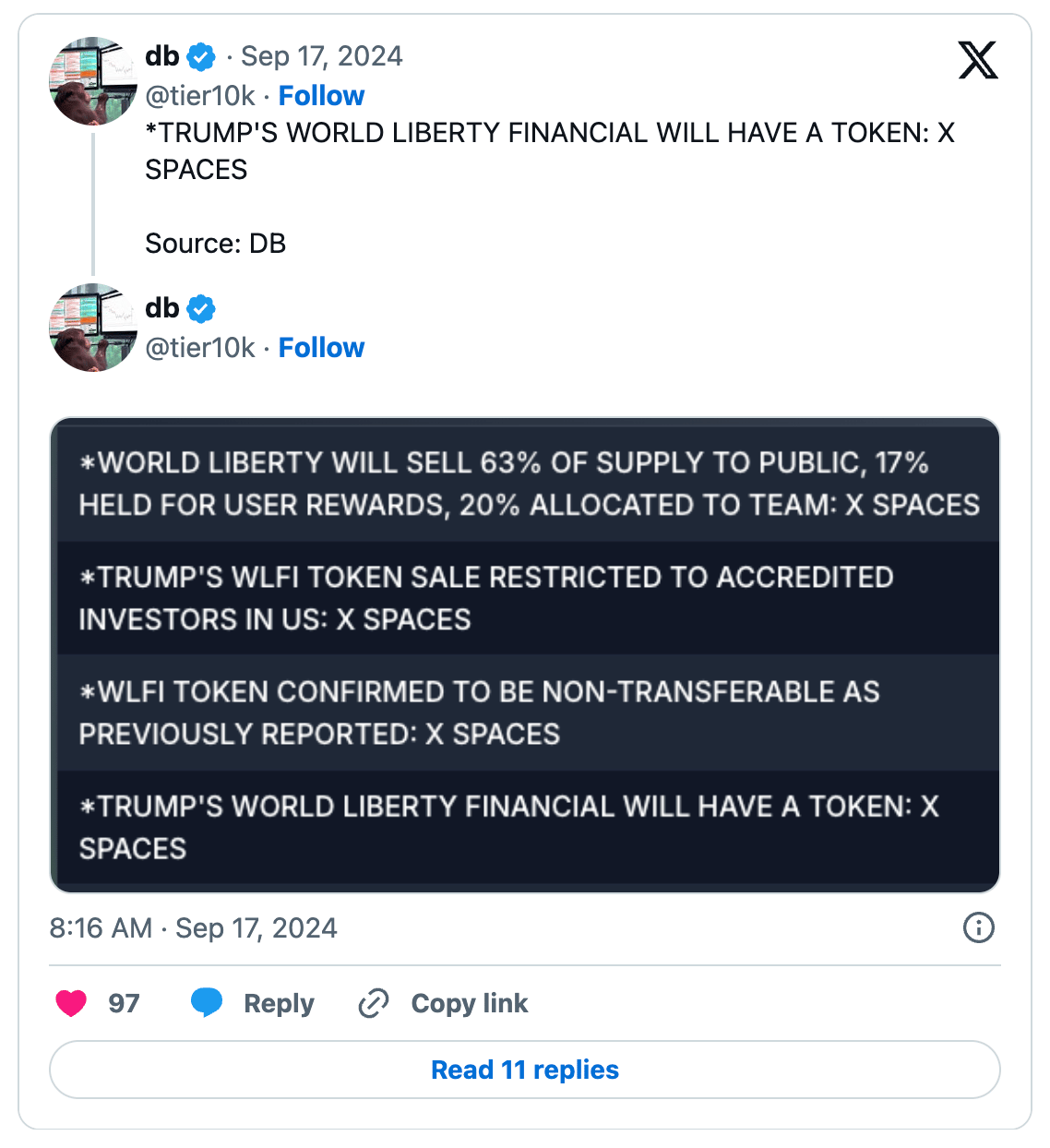This screenshot has width=1050, height=1148.
Task: Follow @tier10k from the quoted tweet
Action: pyautogui.click(x=321, y=96)
